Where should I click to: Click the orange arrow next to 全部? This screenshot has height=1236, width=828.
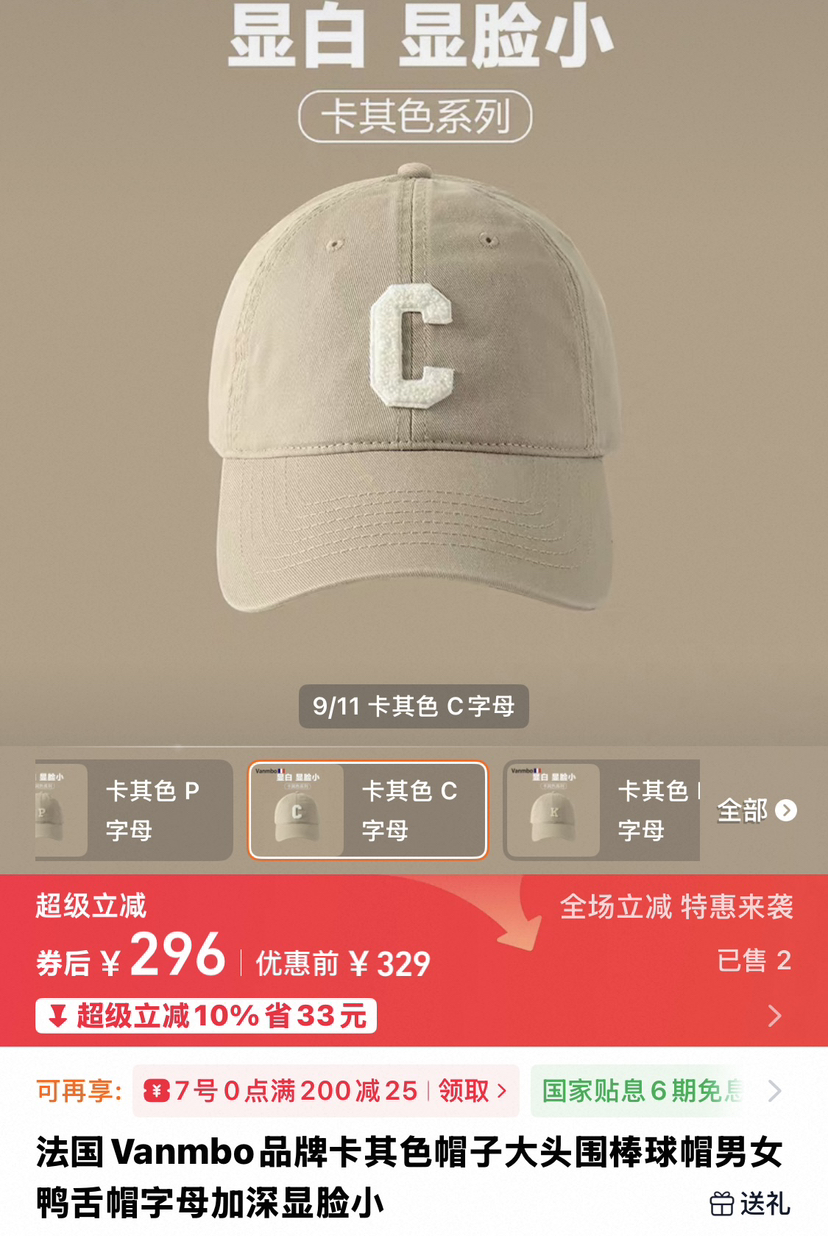tap(787, 811)
